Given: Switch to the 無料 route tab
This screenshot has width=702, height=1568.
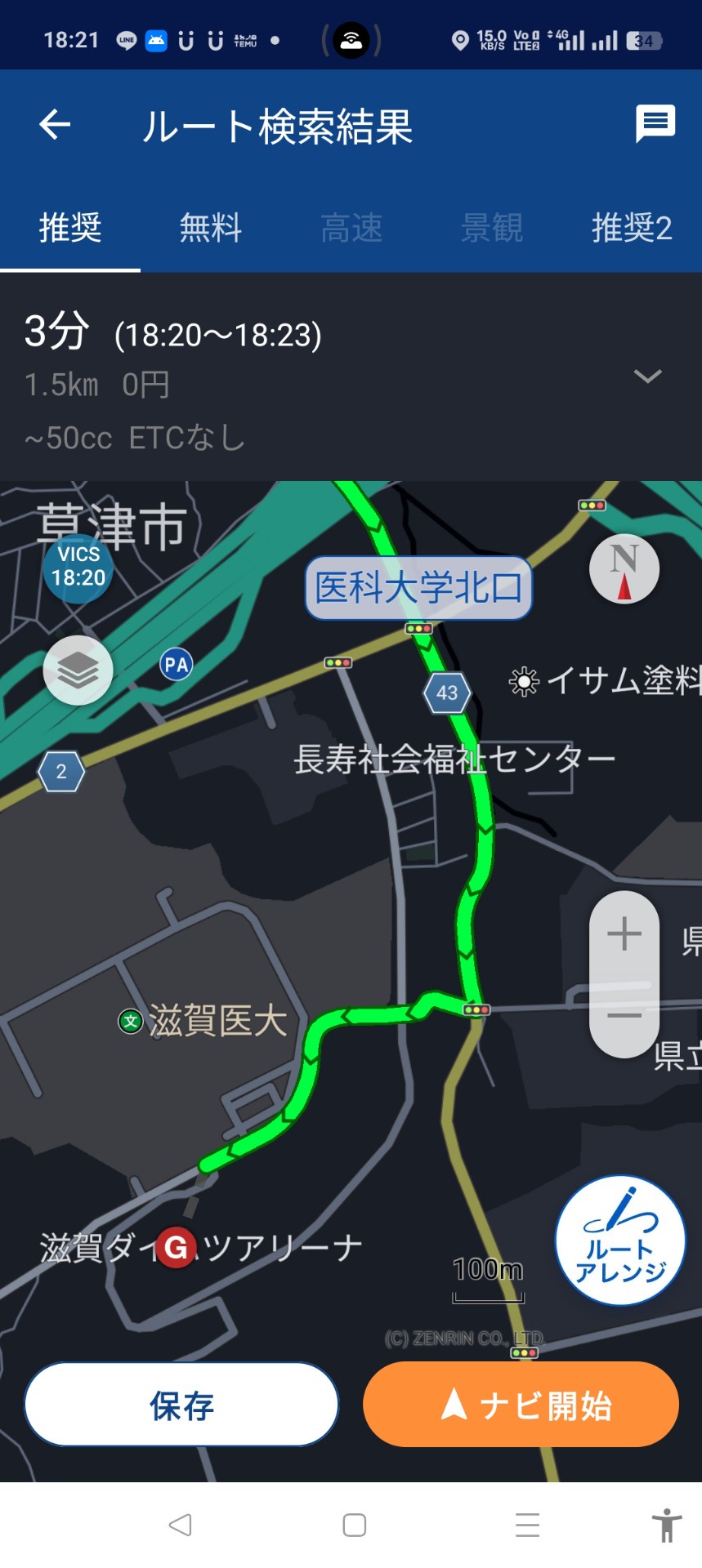Looking at the screenshot, I should [x=211, y=228].
